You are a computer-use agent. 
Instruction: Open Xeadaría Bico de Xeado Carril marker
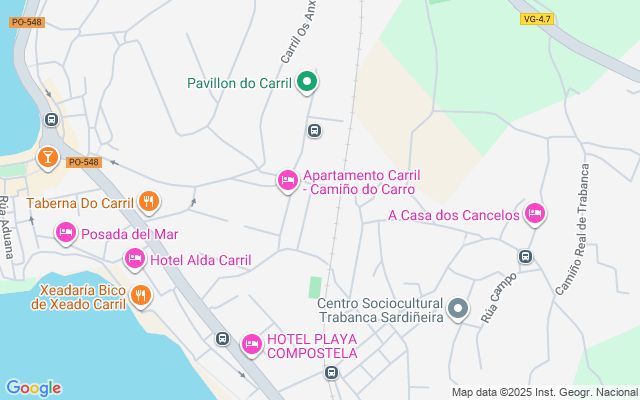point(140,295)
